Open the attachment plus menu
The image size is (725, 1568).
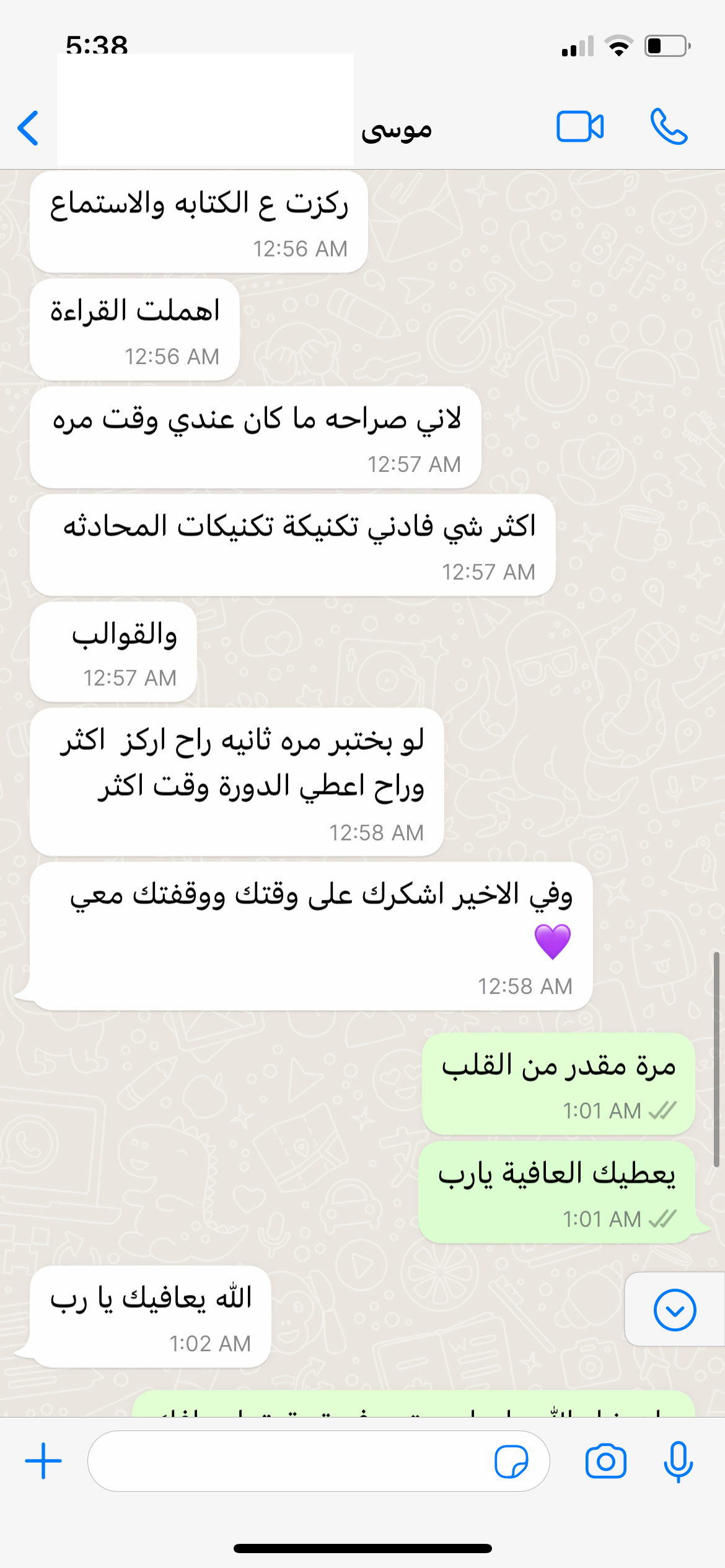point(43,1461)
